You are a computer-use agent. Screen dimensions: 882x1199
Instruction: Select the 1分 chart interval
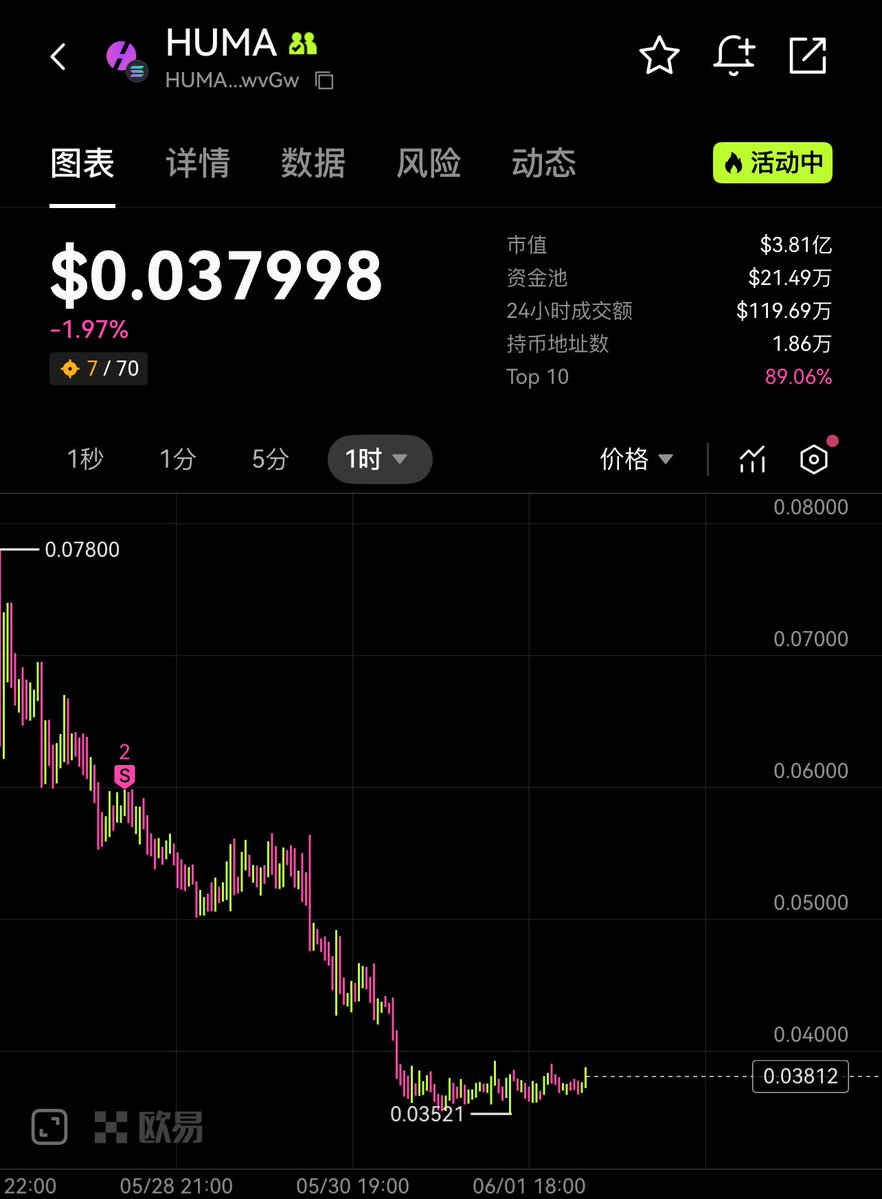[x=177, y=460]
